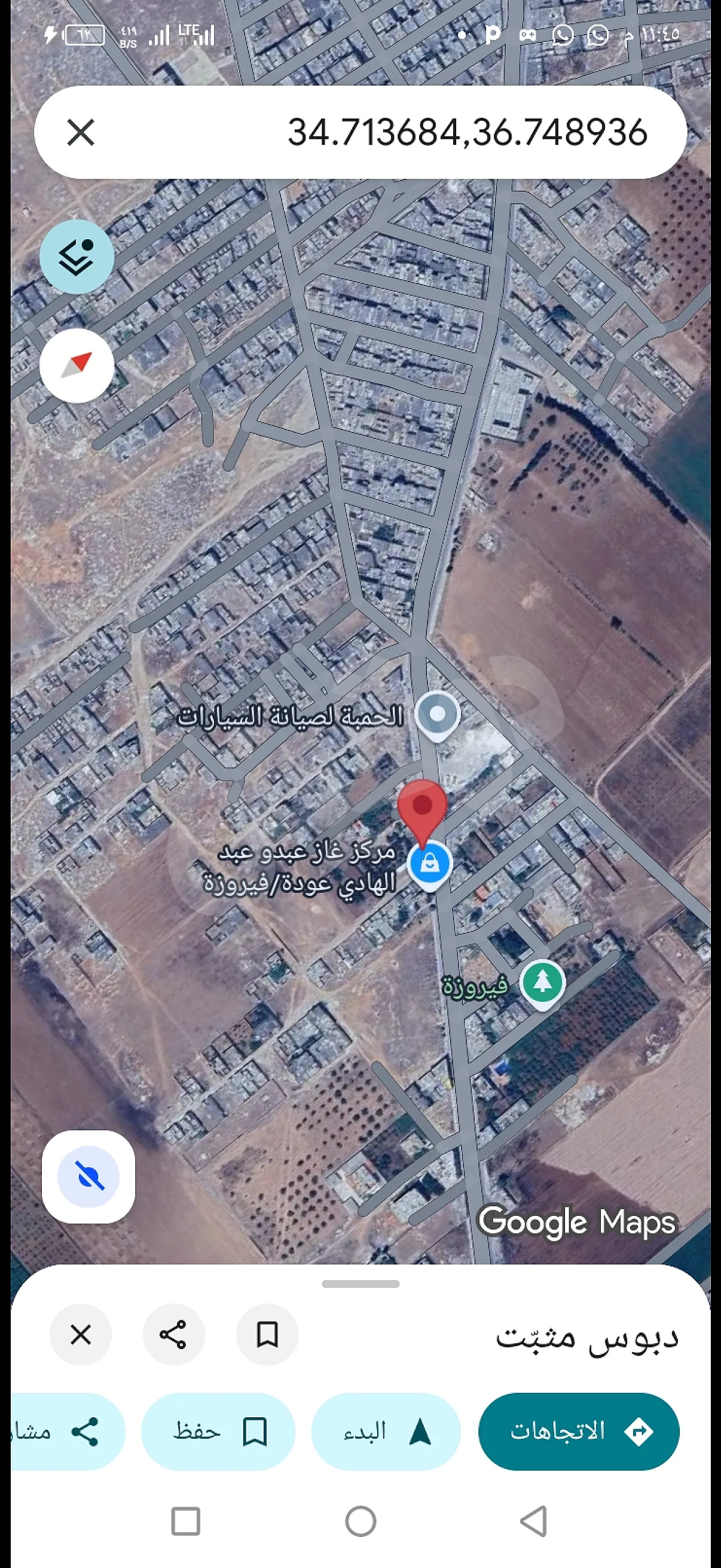Share the dropped pin via round icon
This screenshot has height=1568, width=721.
(173, 1334)
